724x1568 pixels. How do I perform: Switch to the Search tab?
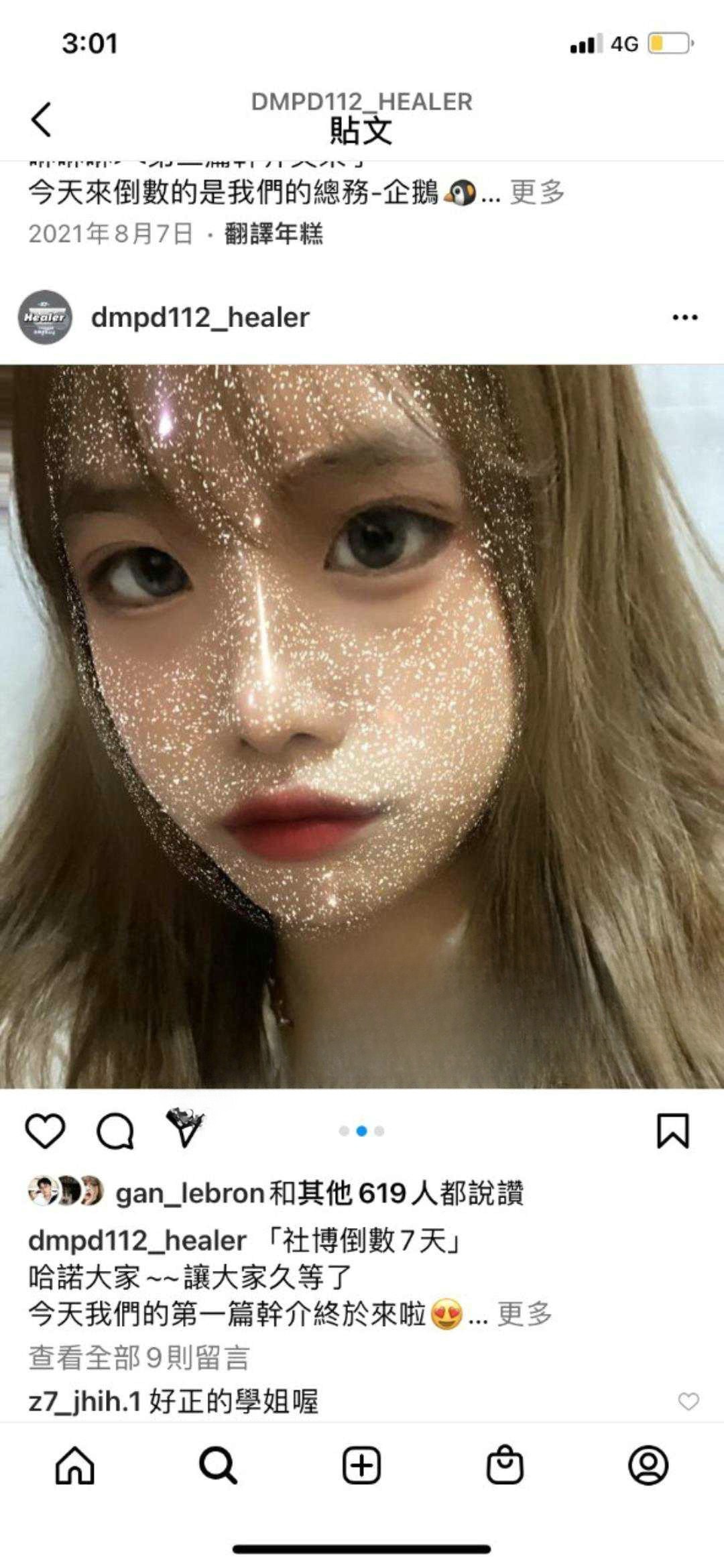pos(218,1465)
